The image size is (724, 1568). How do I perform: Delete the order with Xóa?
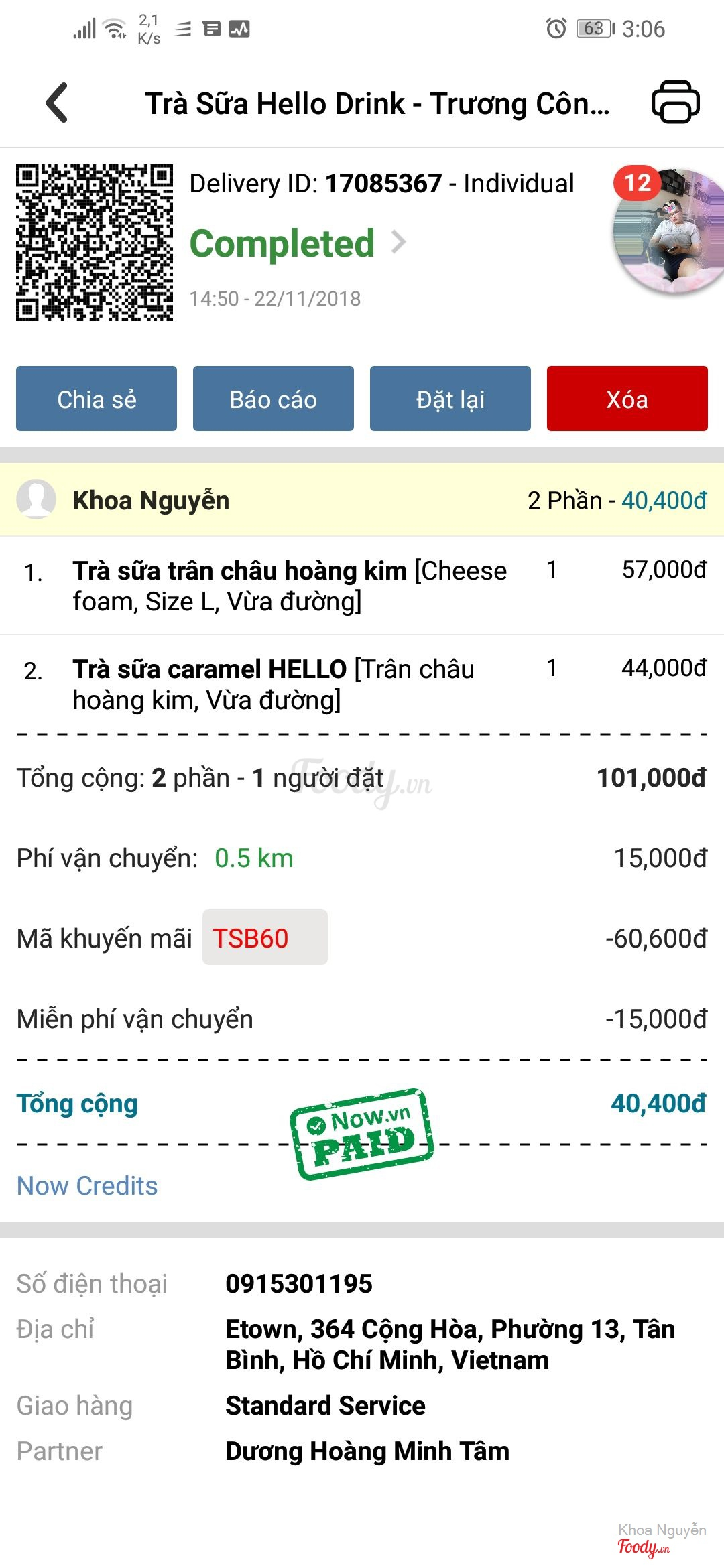(x=627, y=399)
